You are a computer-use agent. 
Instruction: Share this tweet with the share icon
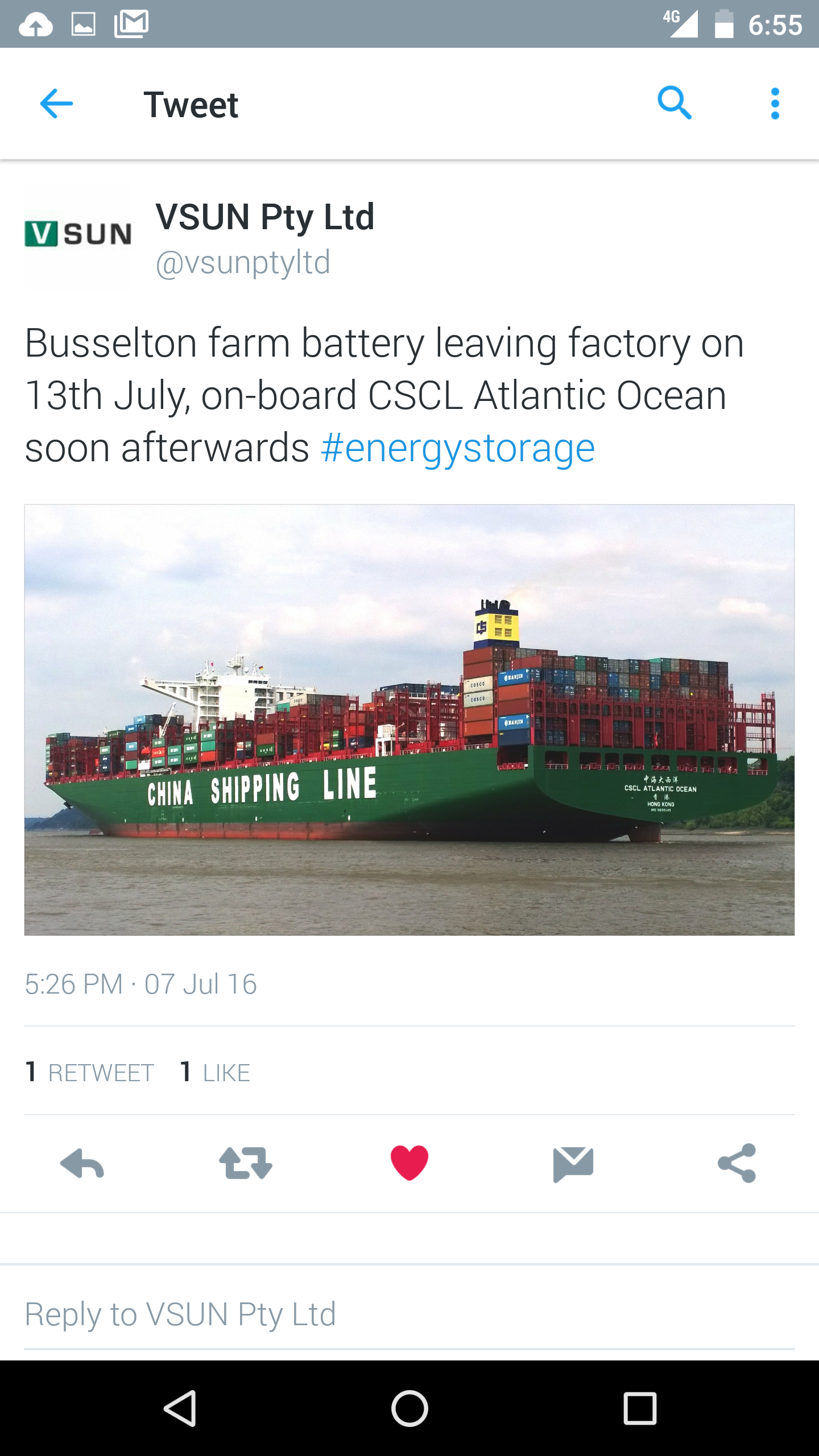(x=737, y=1164)
